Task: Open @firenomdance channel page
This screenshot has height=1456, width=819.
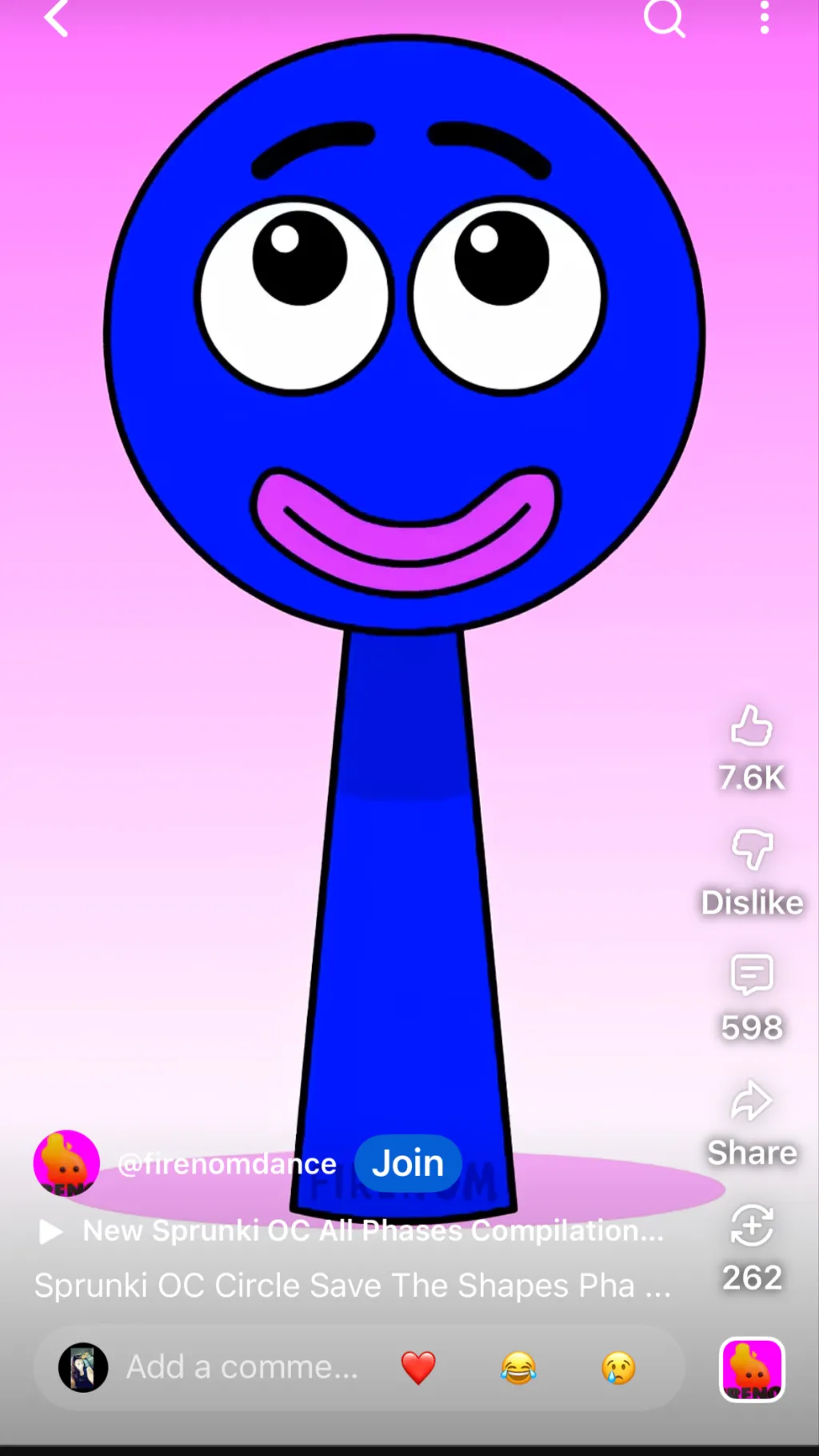Action: pos(227,1163)
